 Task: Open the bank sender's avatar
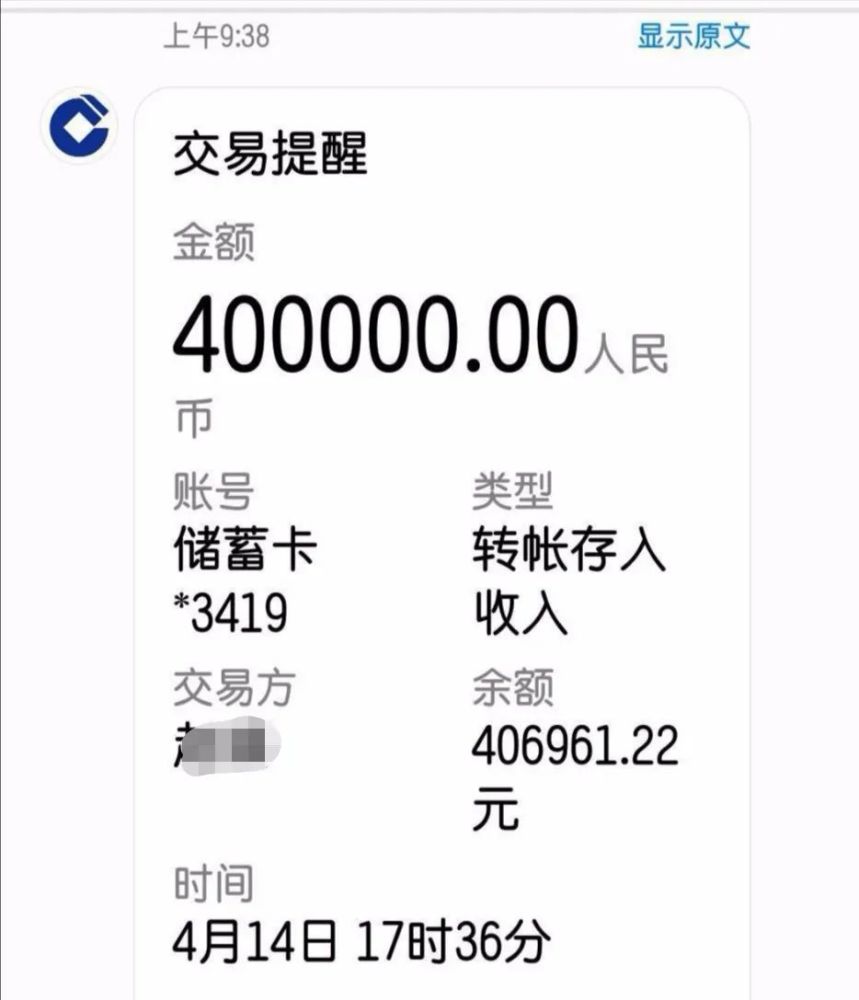click(x=79, y=128)
